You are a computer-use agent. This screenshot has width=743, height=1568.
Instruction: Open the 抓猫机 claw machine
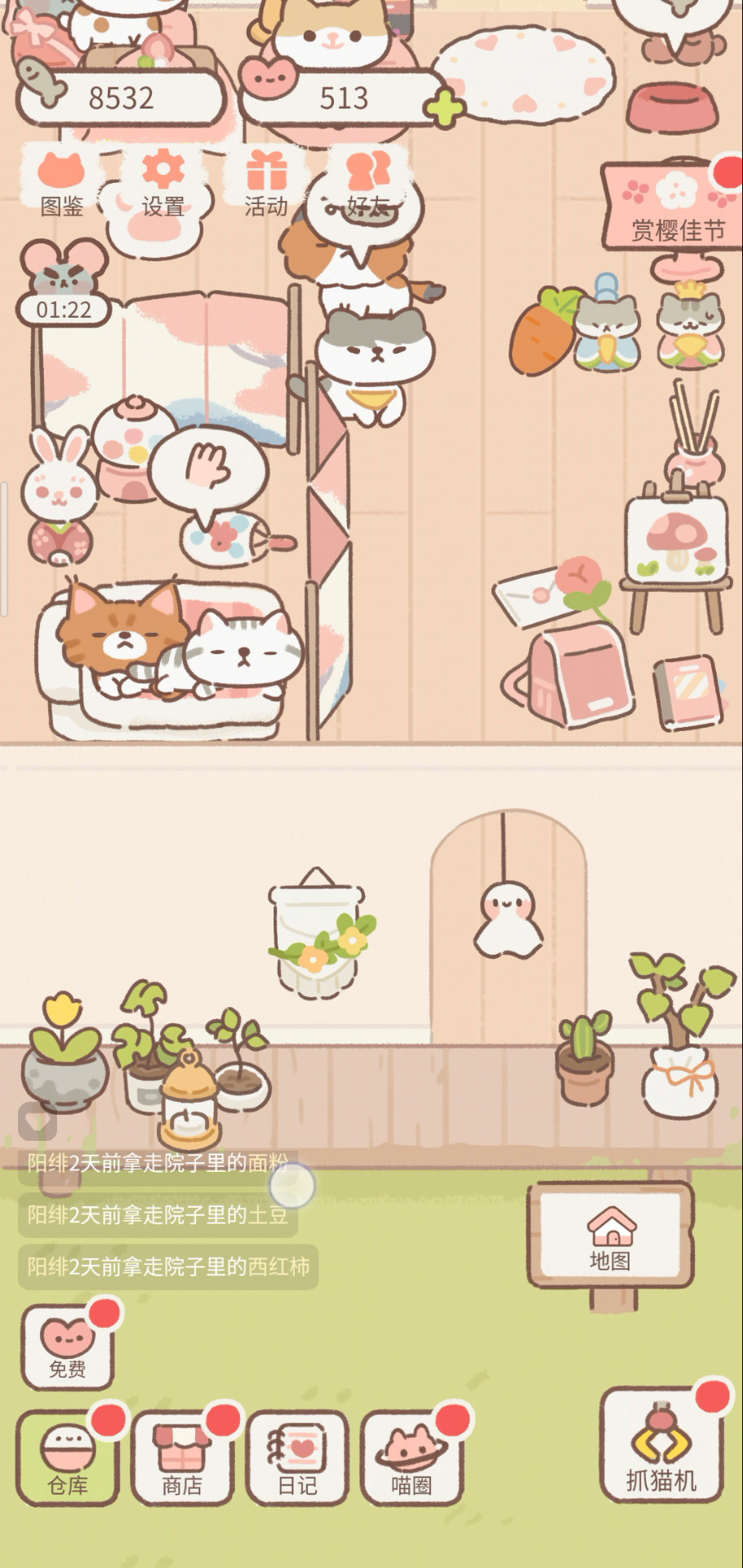pyautogui.click(x=662, y=1445)
